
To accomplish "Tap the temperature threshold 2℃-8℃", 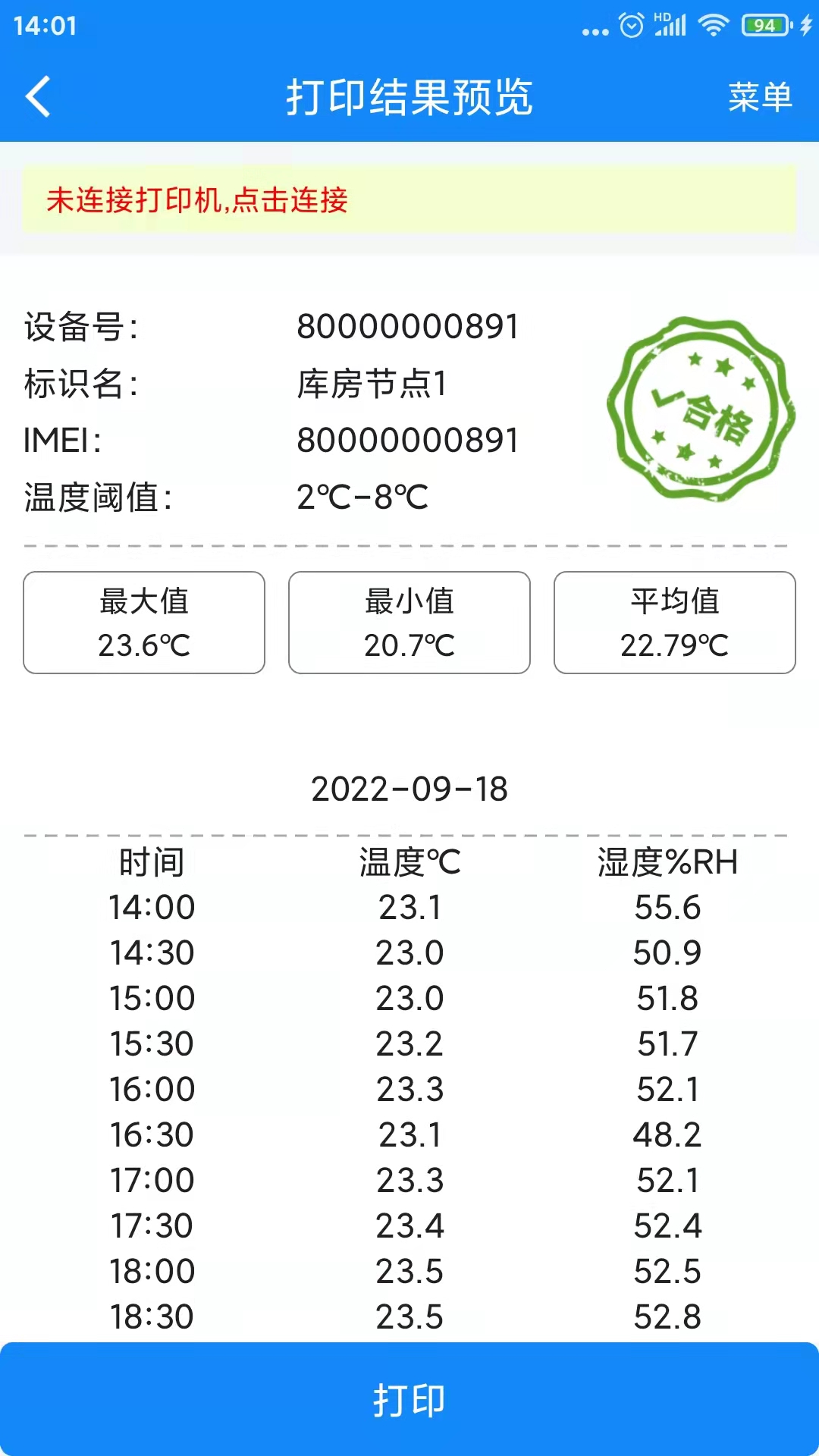I will pos(362,497).
